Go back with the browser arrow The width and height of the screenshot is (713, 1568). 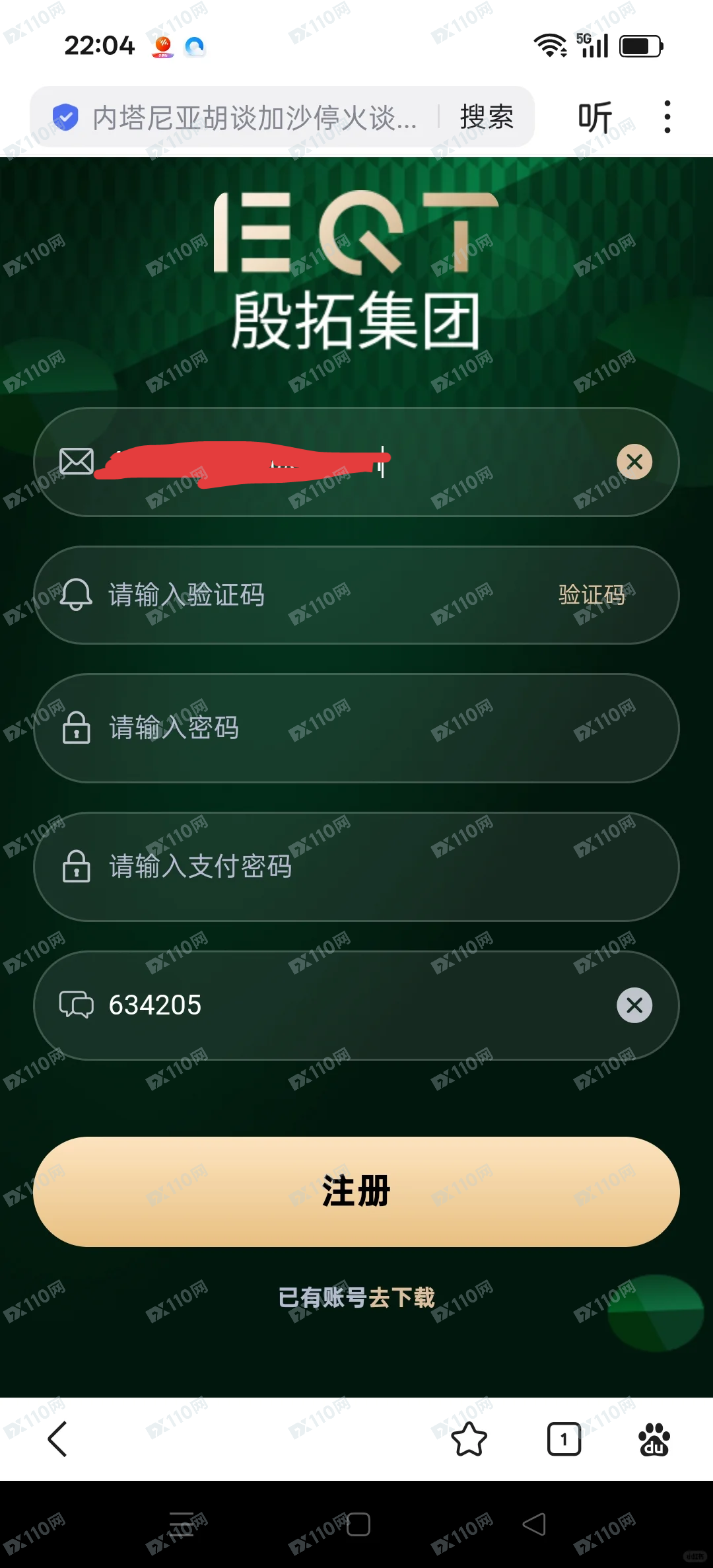(x=58, y=1439)
